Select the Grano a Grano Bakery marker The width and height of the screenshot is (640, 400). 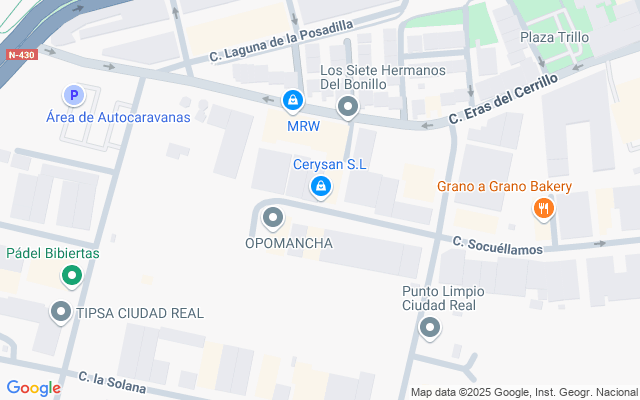(x=544, y=210)
